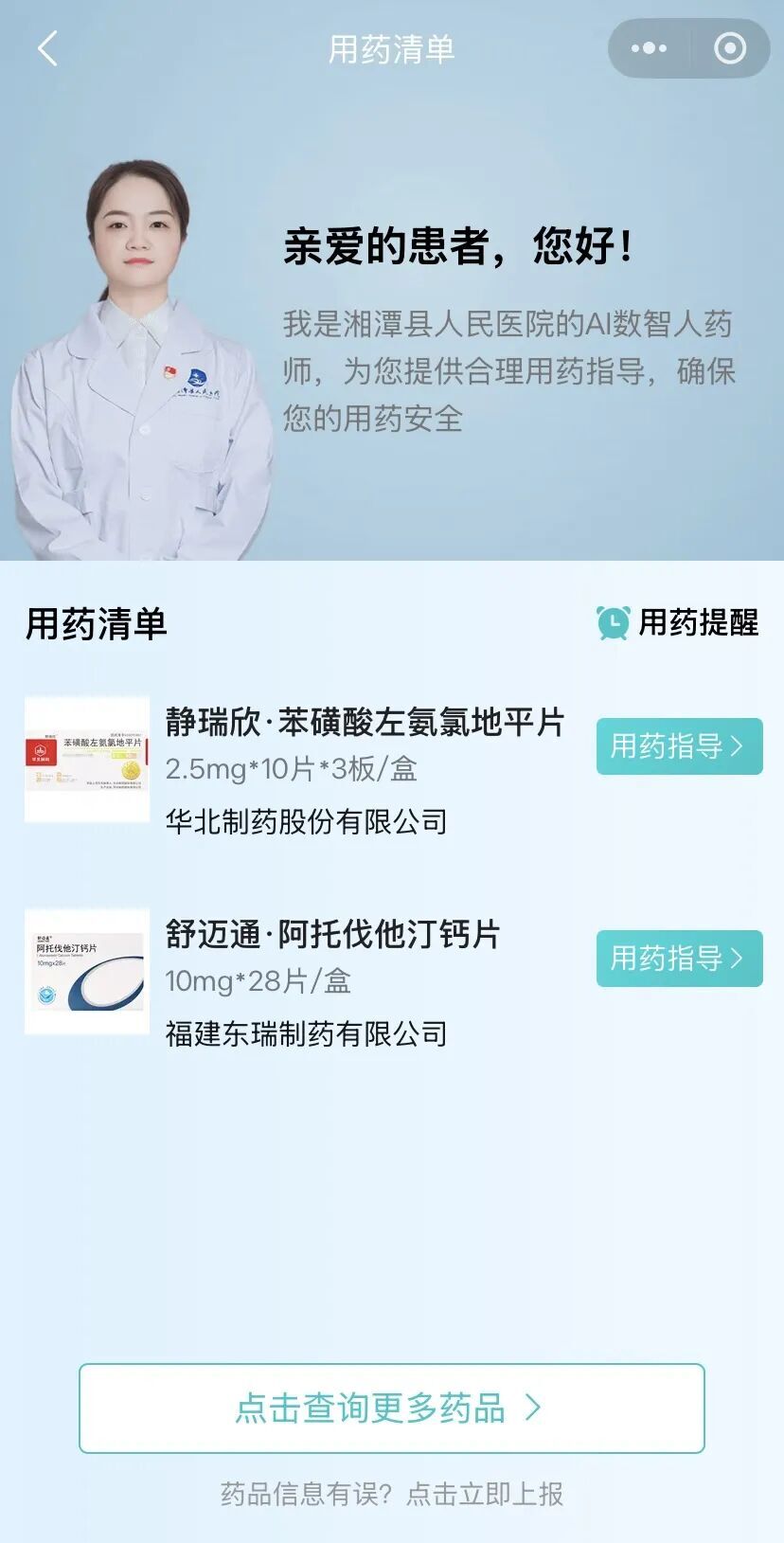Go back from the 用药清单 page
784x1543 pixels.
click(47, 48)
